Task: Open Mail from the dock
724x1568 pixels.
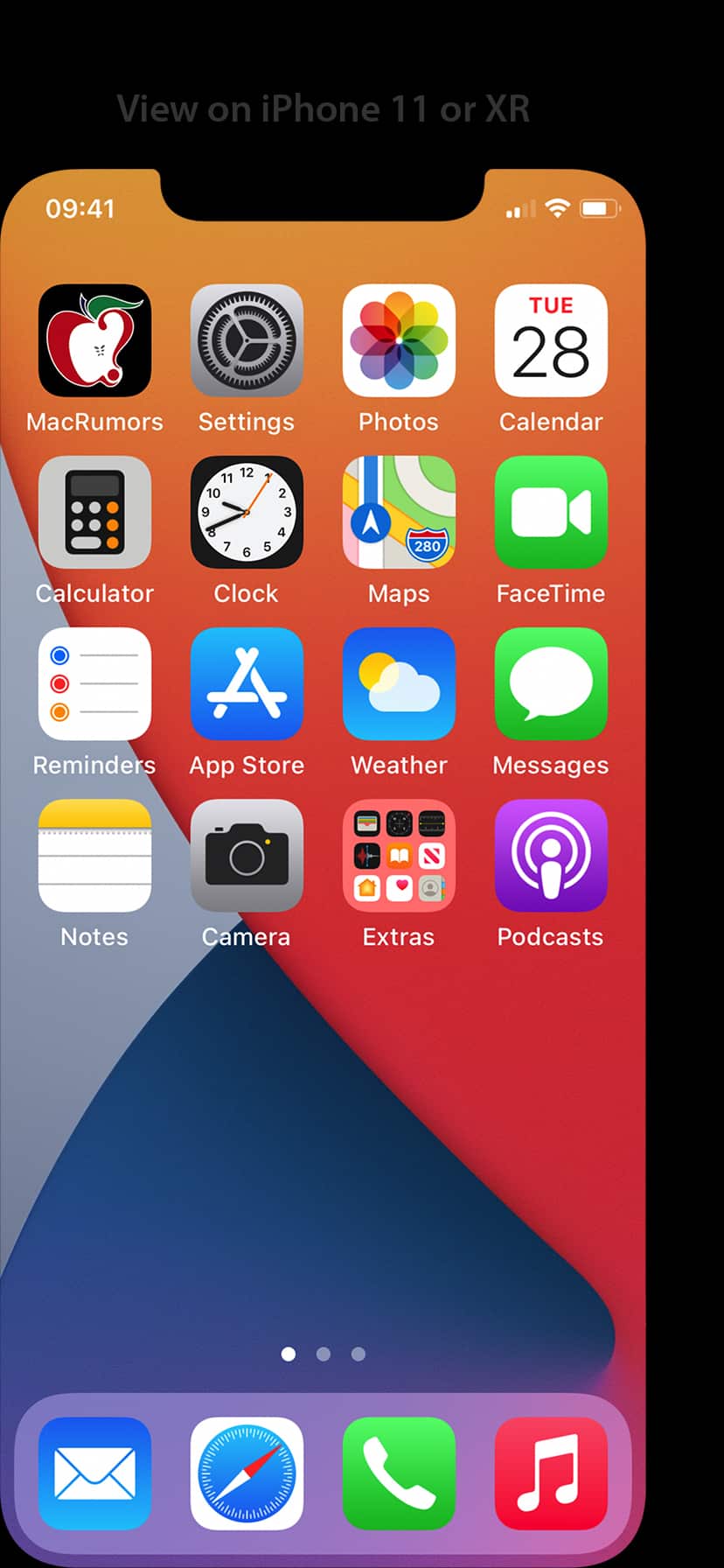Action: pos(94,1474)
